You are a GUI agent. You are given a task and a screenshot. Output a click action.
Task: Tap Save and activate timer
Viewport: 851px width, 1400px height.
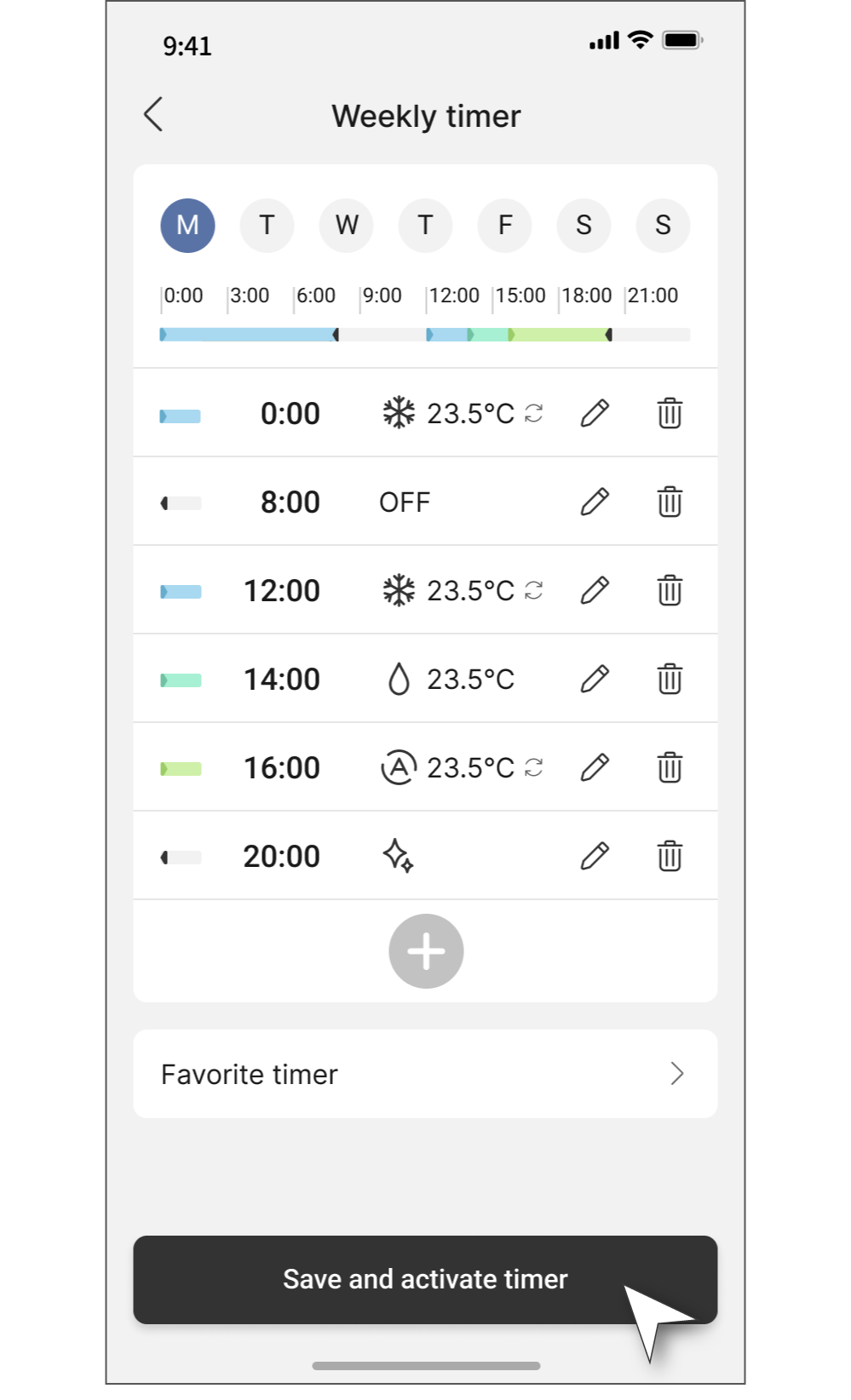pyautogui.click(x=425, y=1279)
